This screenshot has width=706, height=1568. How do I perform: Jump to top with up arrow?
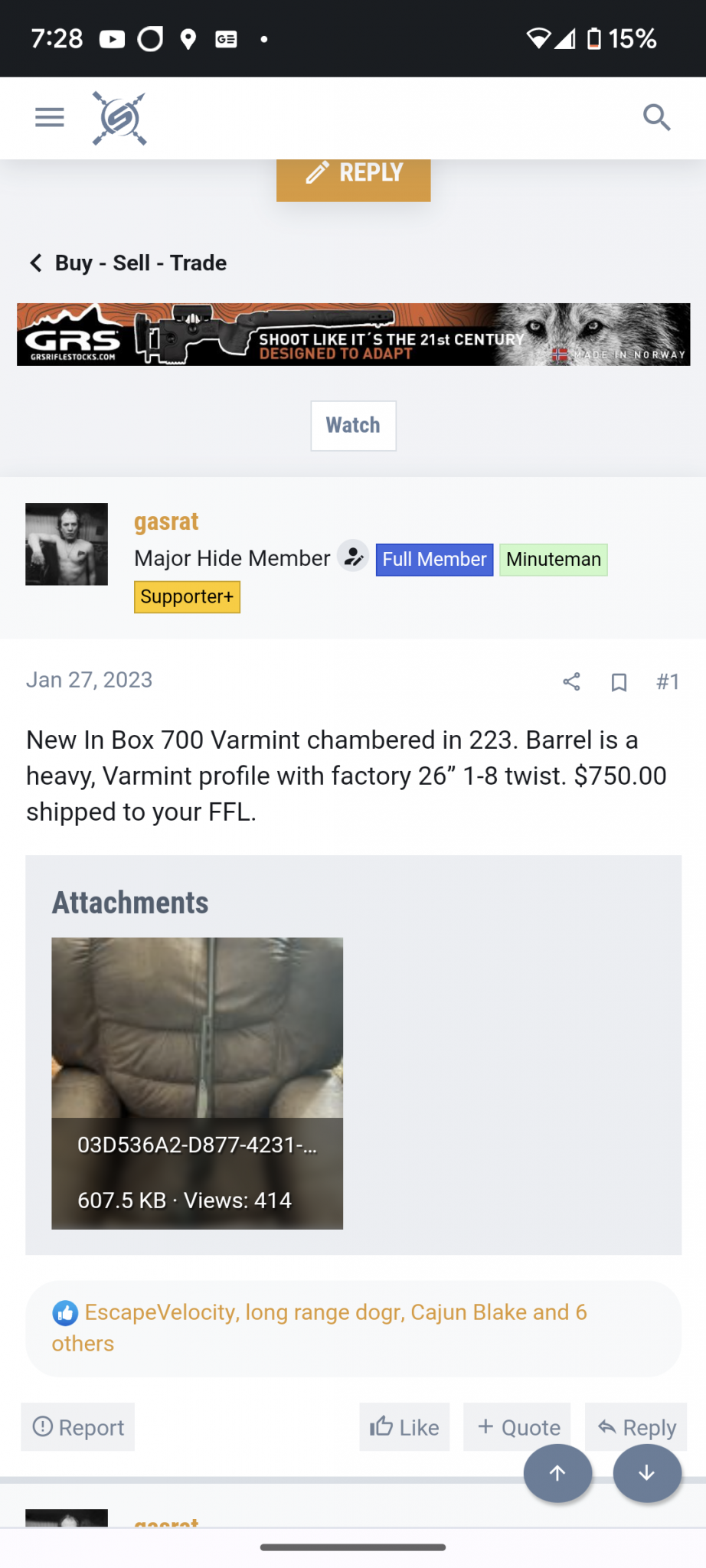pos(557,1473)
